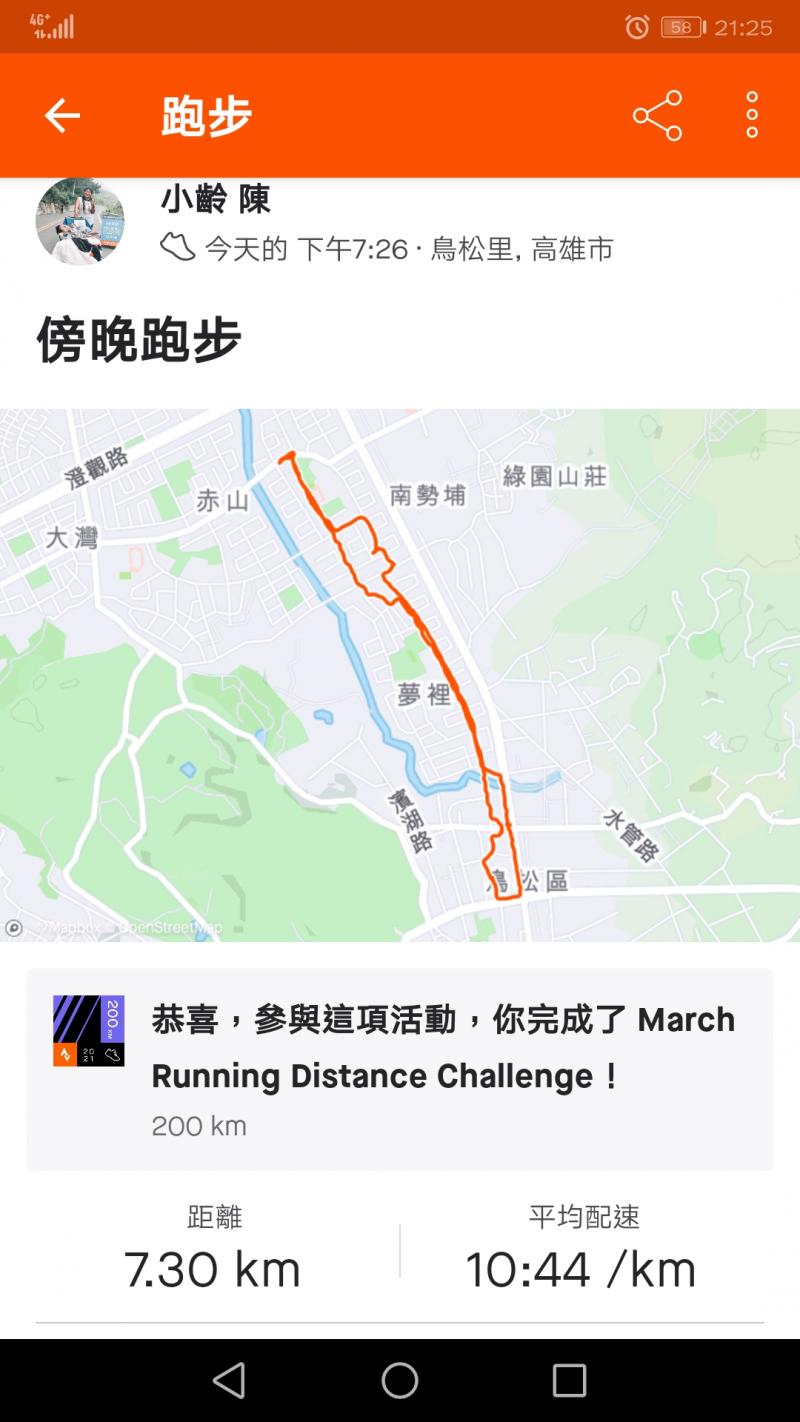Share this running activity
The height and width of the screenshot is (1422, 800).
[x=657, y=116]
